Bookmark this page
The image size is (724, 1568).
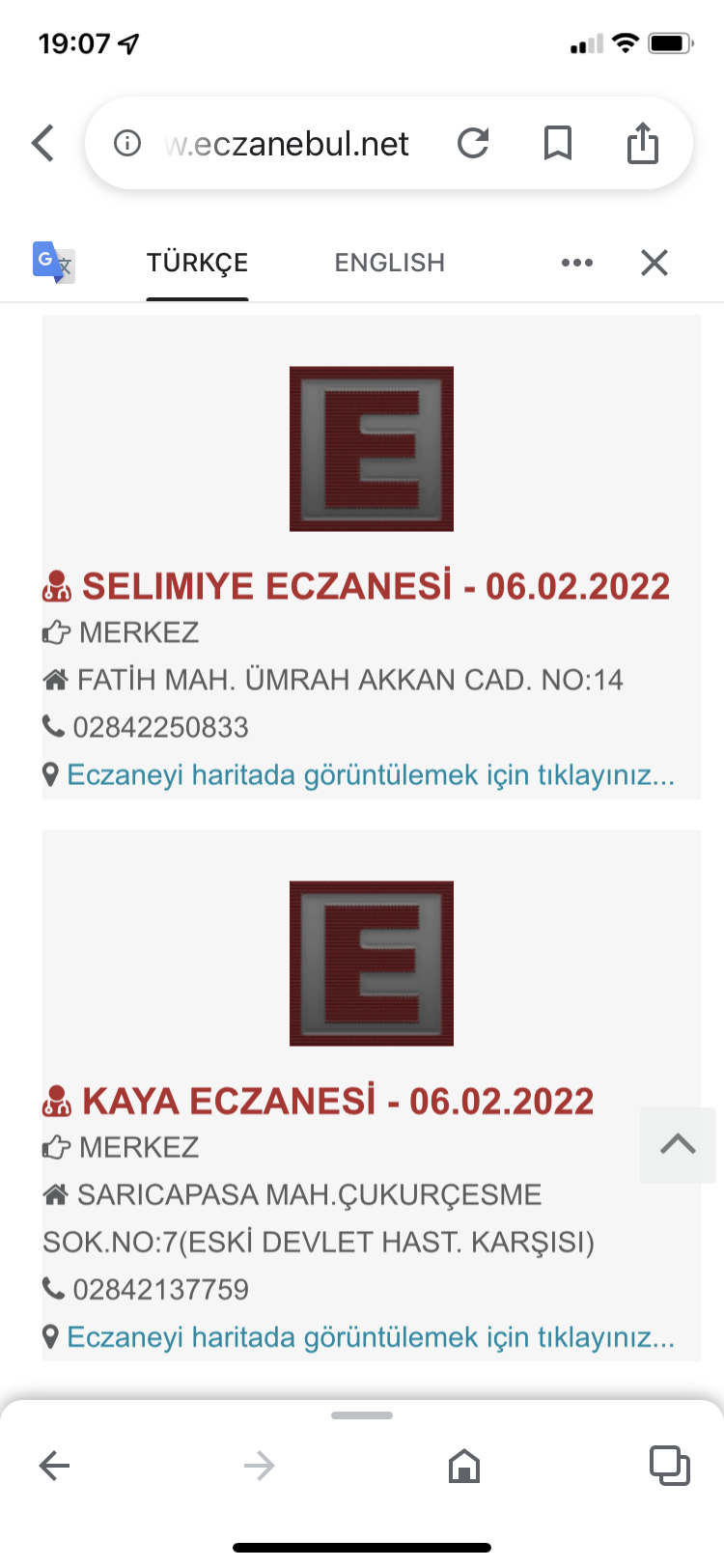557,143
